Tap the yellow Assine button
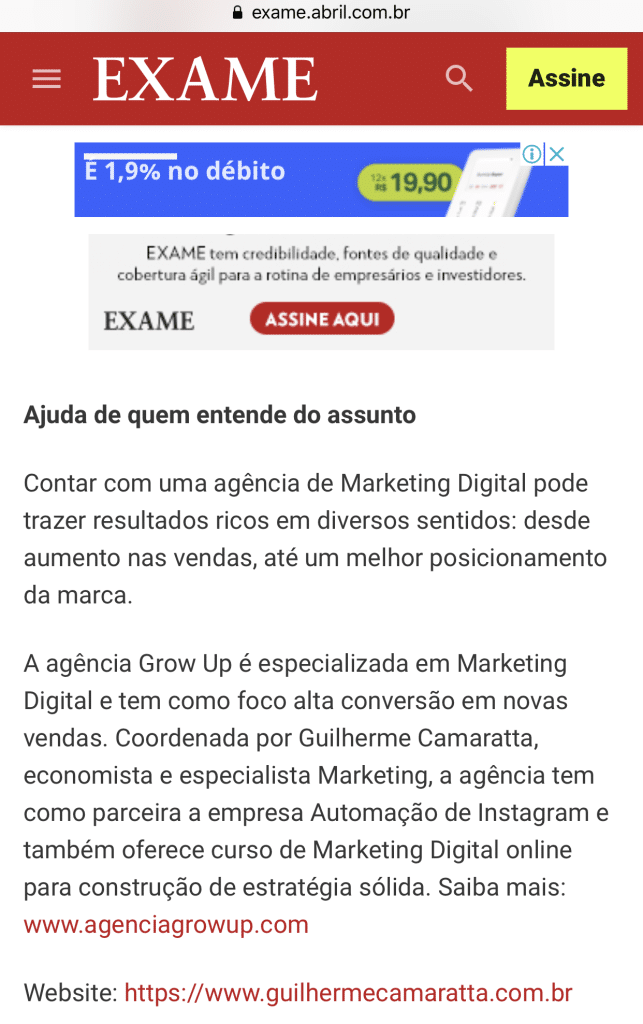Viewport: 643px width, 1024px height. click(x=566, y=78)
